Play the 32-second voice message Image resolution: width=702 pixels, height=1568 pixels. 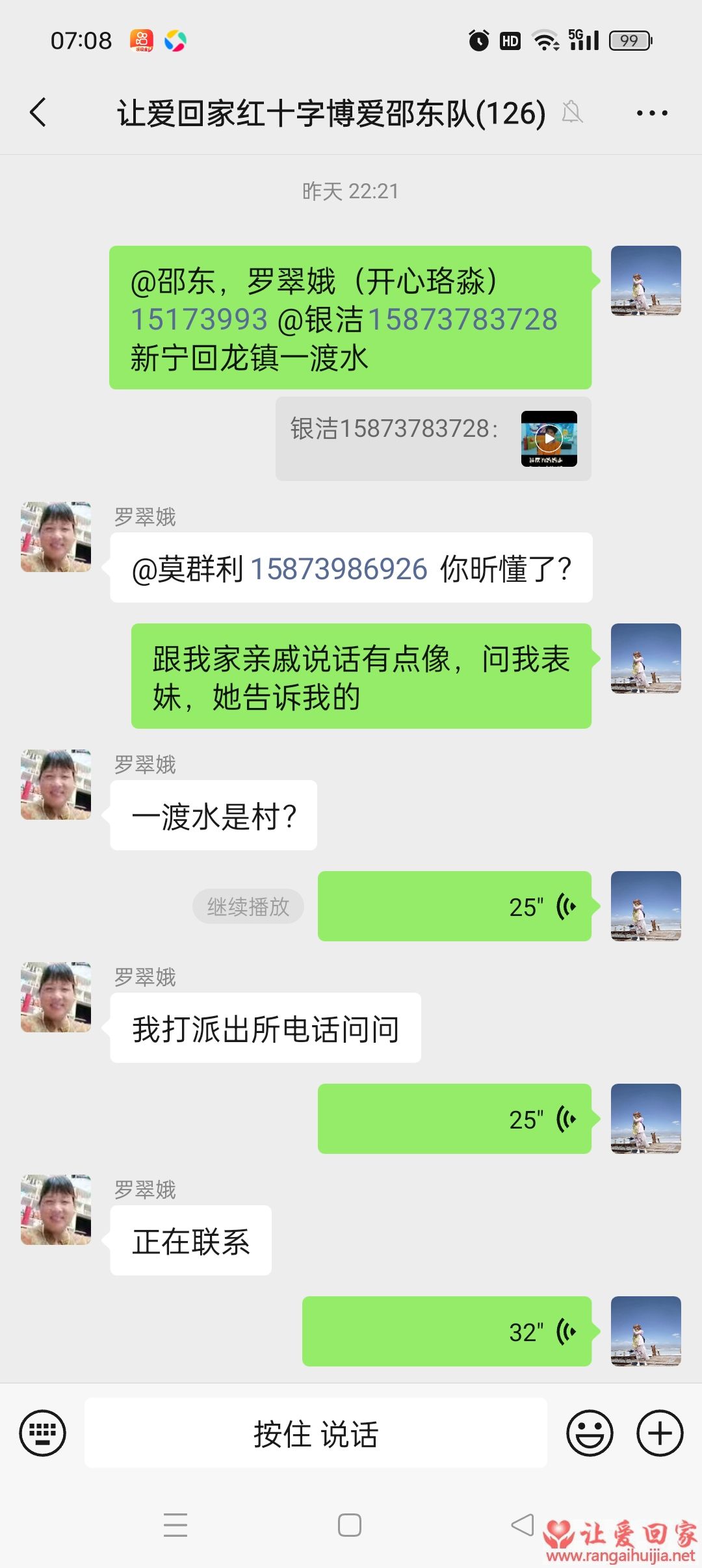coord(447,1331)
